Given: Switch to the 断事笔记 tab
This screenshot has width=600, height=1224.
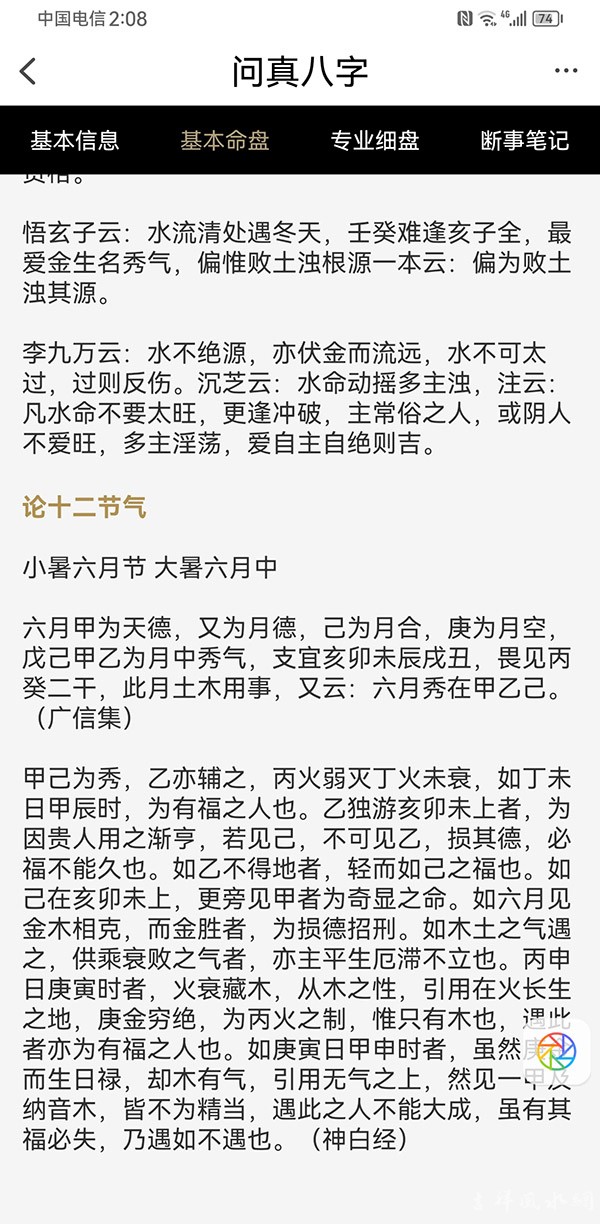Looking at the screenshot, I should (525, 140).
